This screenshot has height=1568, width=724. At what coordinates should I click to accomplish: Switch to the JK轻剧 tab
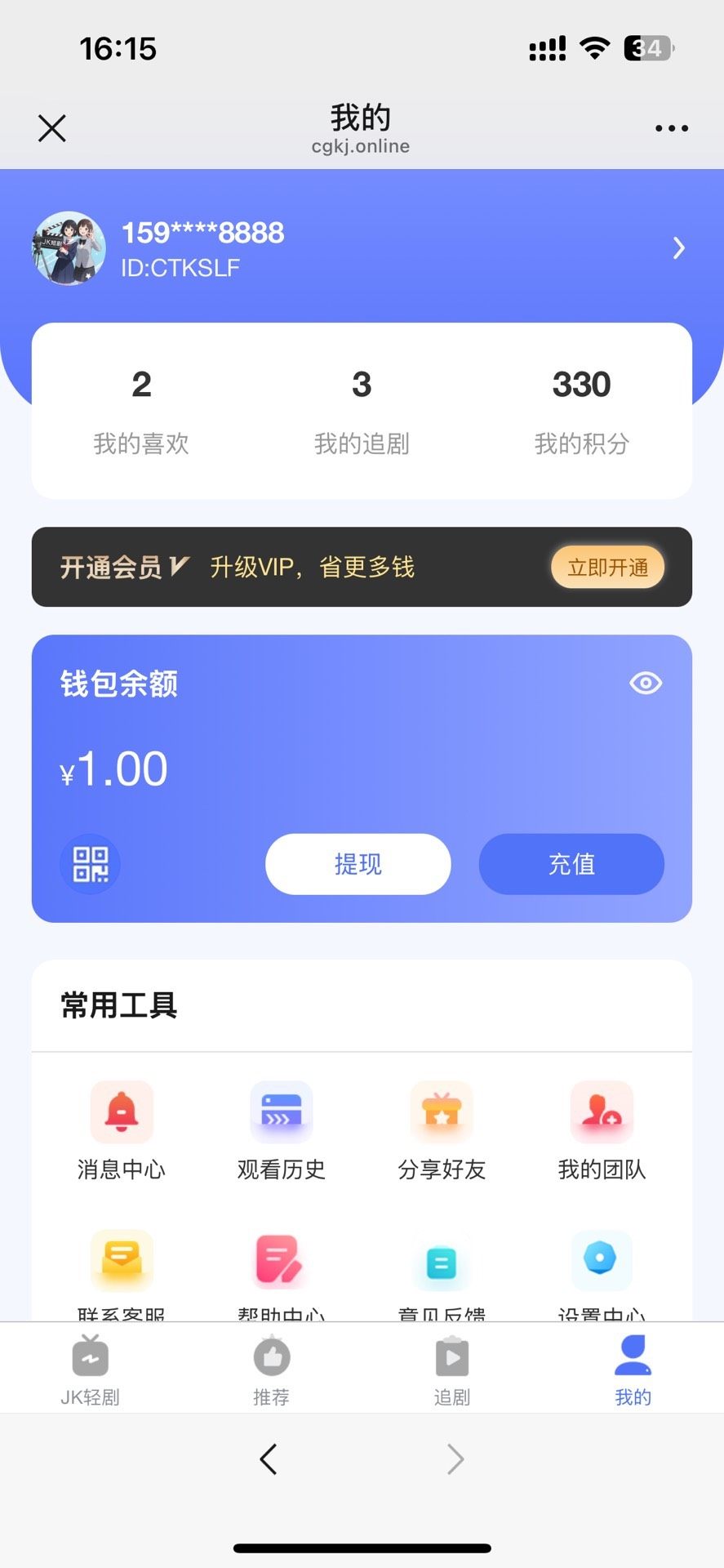pyautogui.click(x=91, y=1370)
